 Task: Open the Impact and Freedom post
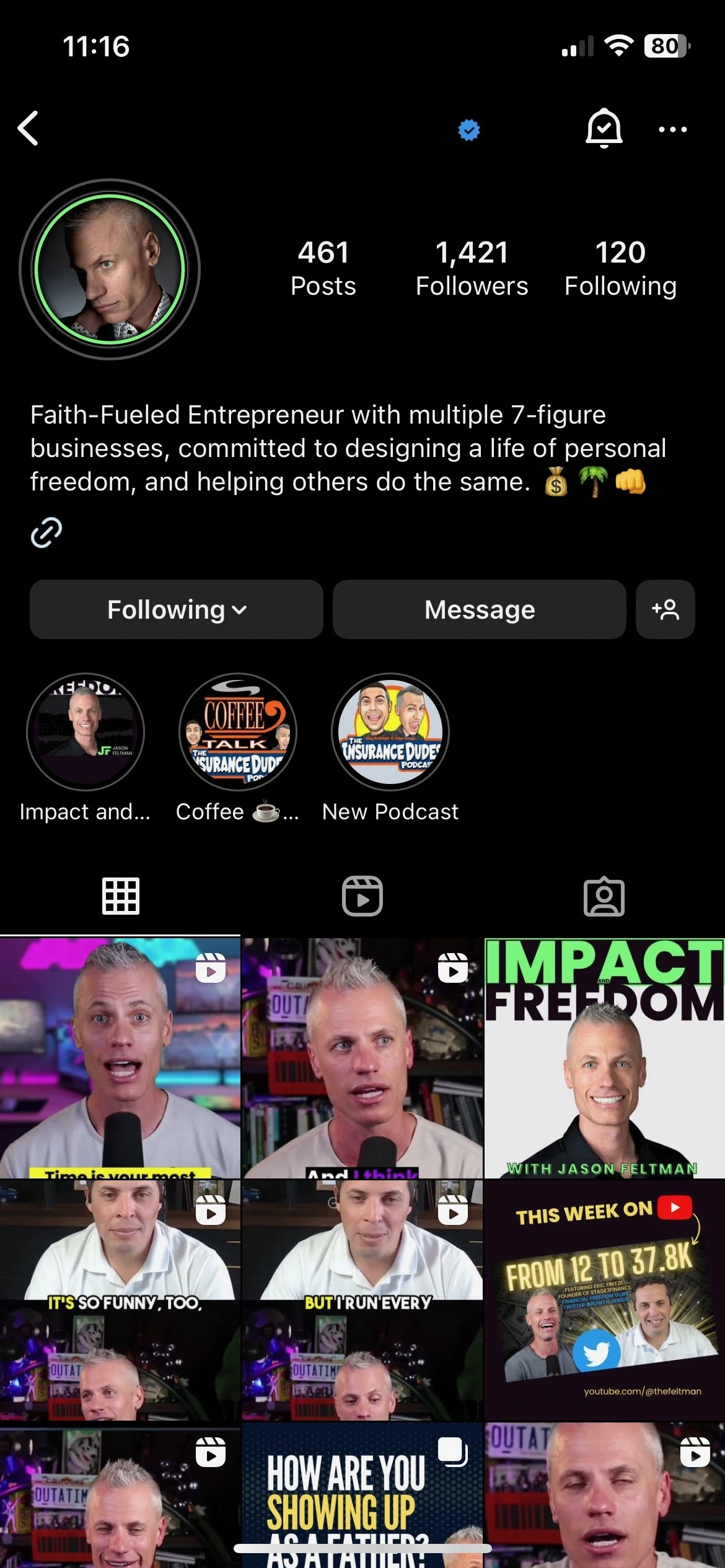[604, 1058]
